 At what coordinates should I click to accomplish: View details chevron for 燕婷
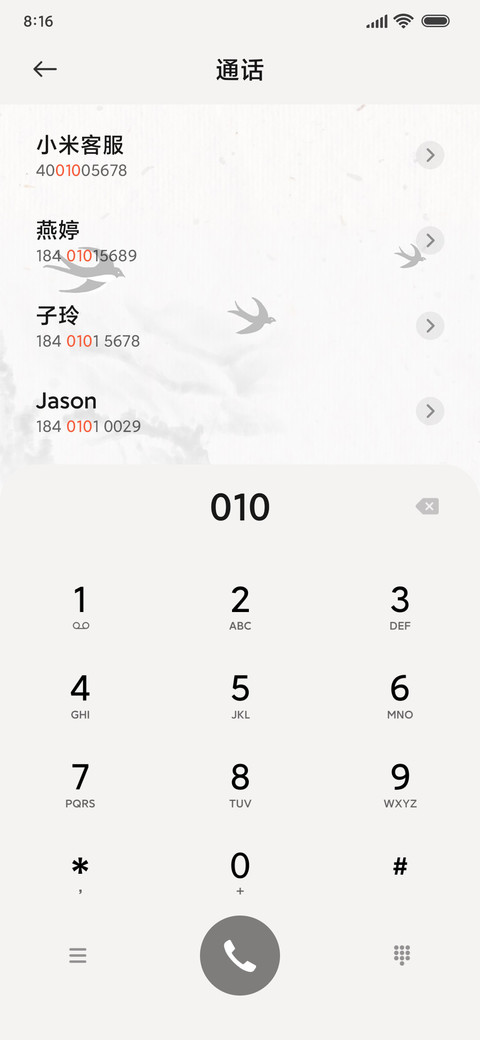[430, 240]
